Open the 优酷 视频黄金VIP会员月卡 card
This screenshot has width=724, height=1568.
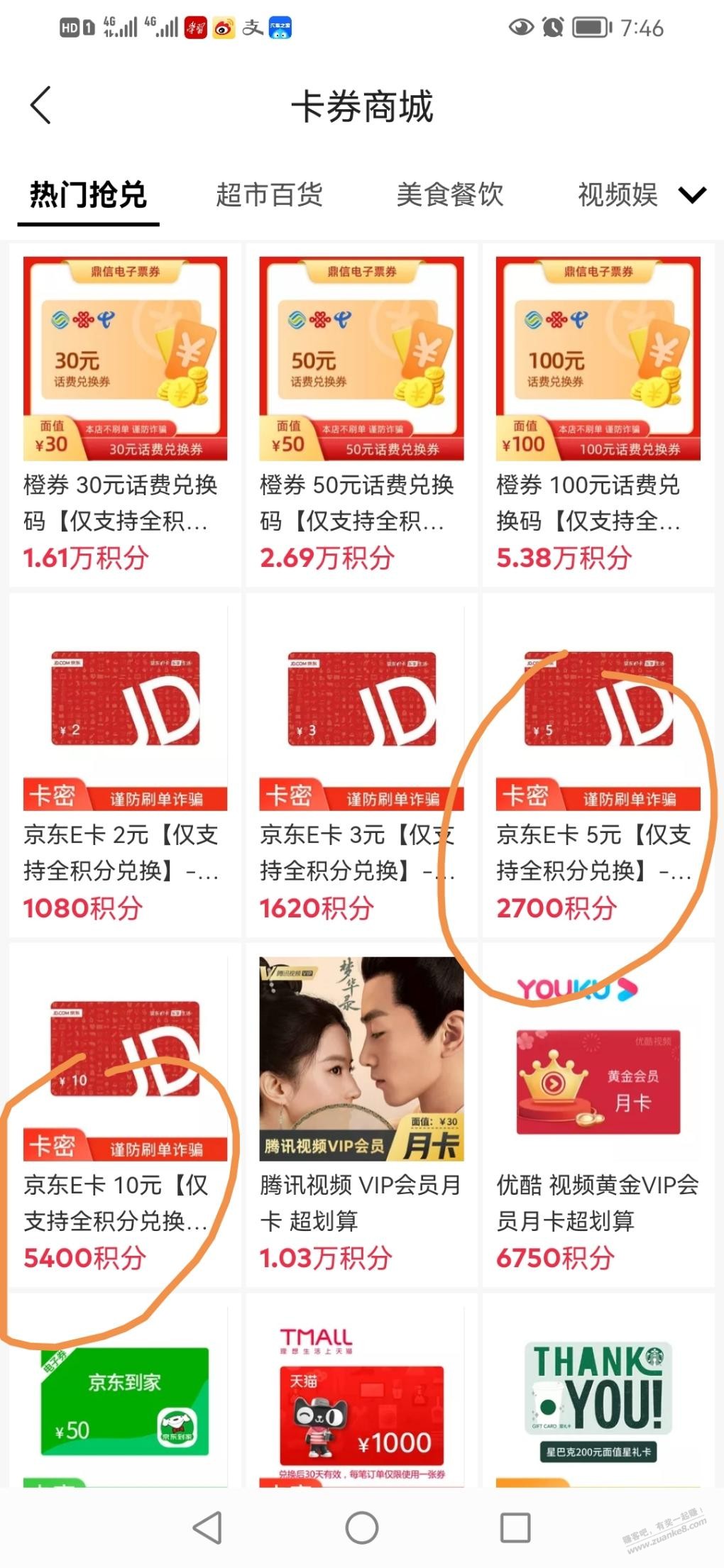598,1114
